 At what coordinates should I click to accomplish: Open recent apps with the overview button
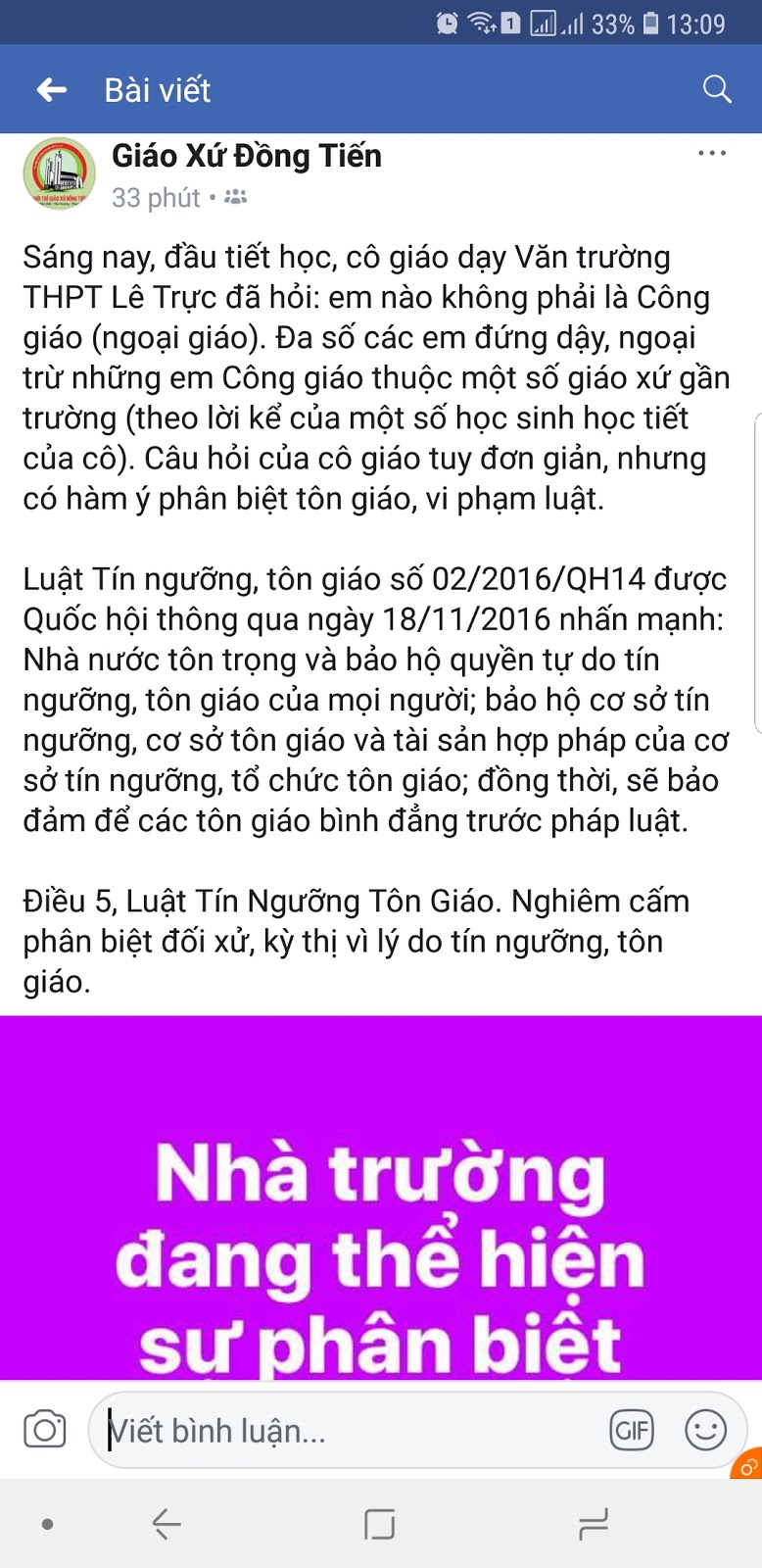coord(379,1525)
